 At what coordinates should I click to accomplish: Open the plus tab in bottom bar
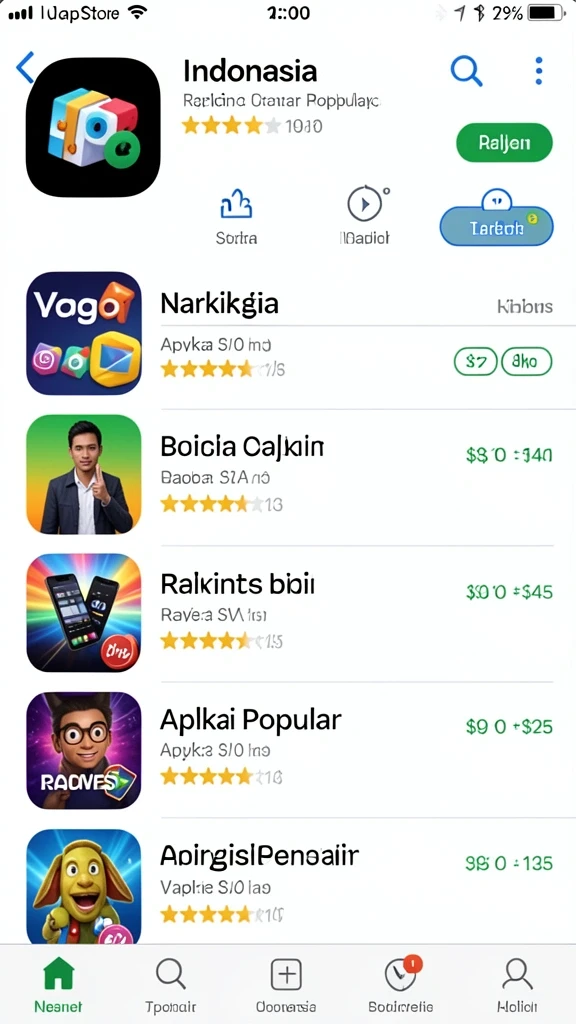[x=286, y=985]
